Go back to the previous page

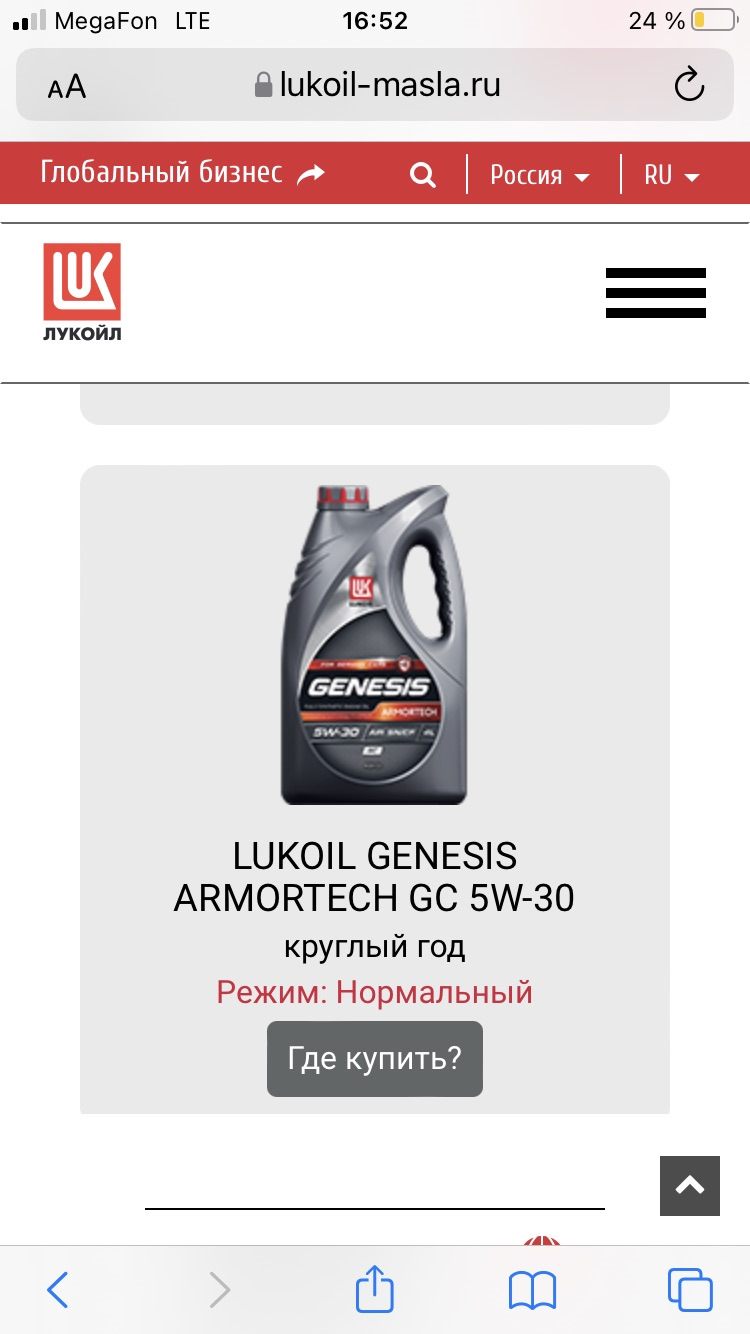(x=58, y=1290)
